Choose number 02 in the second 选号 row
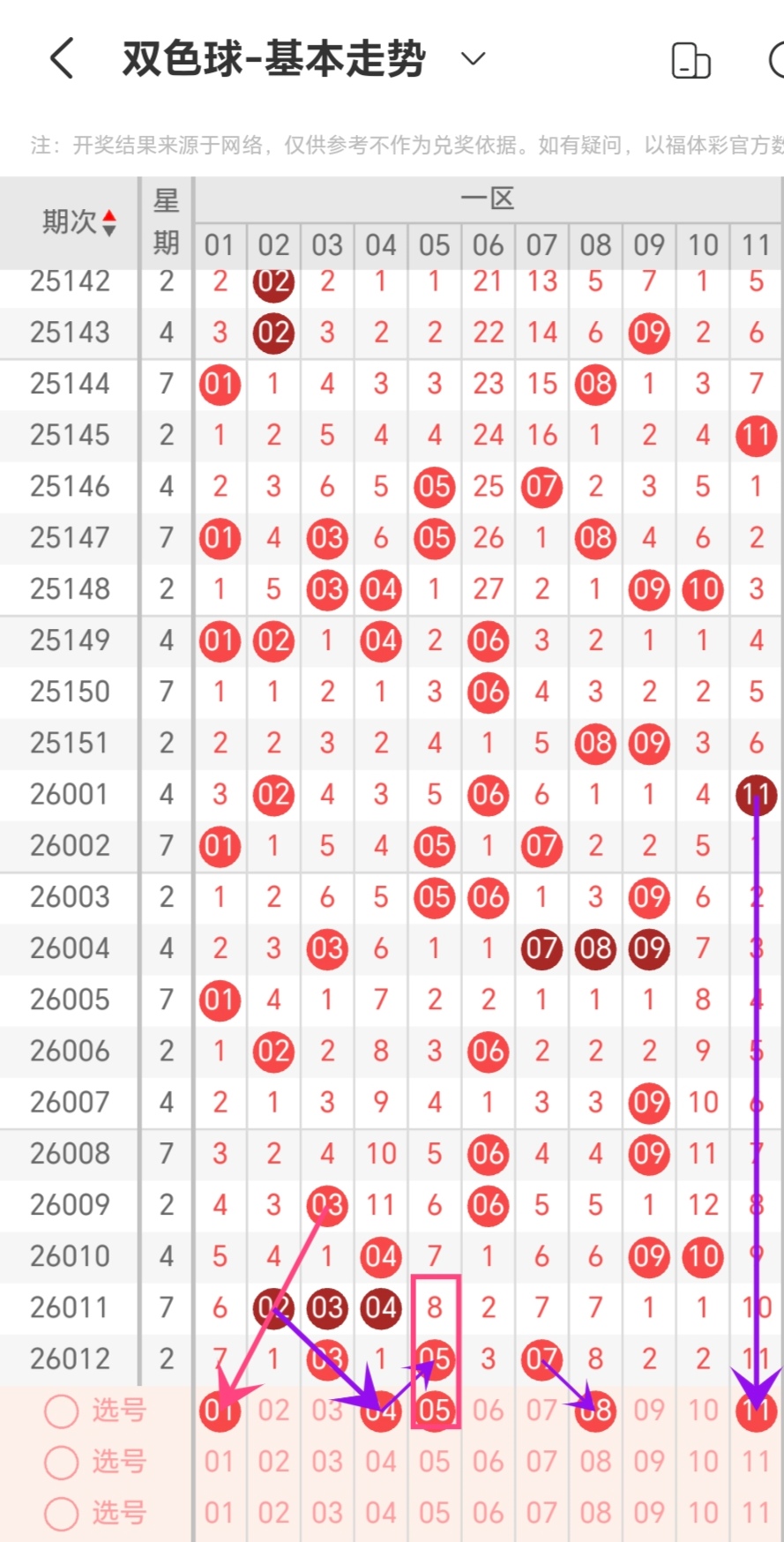Viewport: 784px width, 1542px height. point(273,1462)
